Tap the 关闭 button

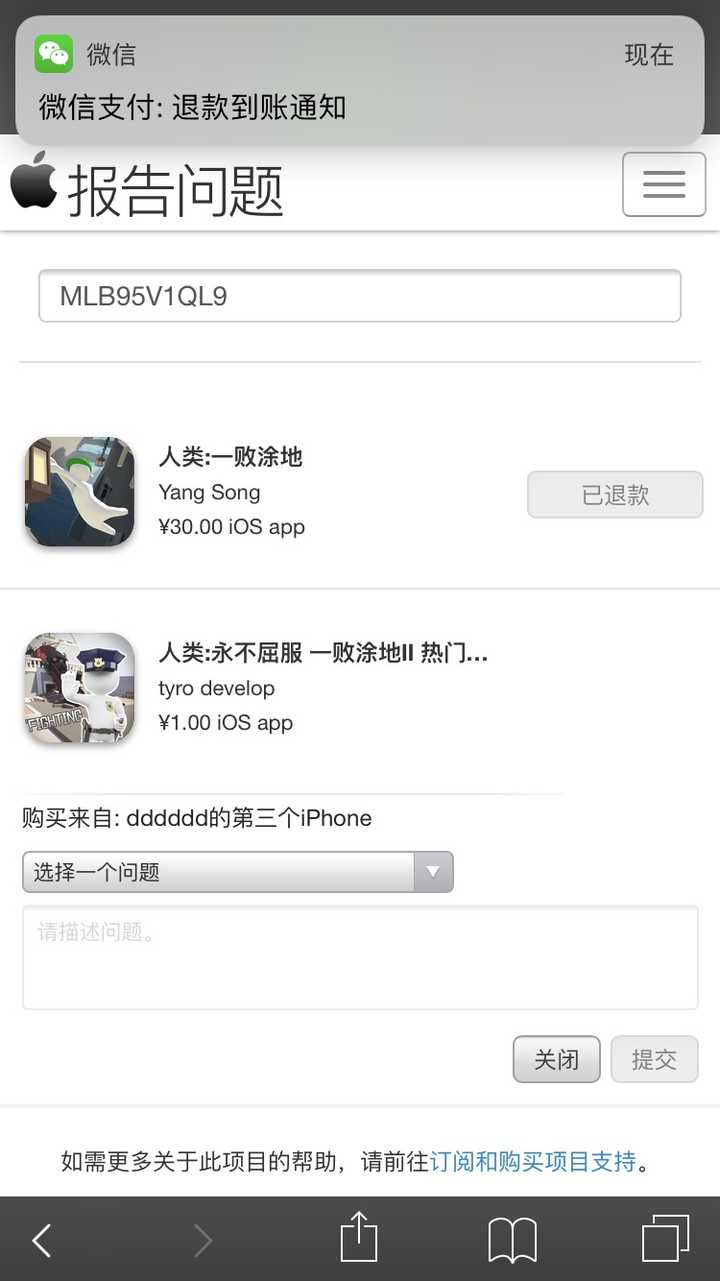(556, 1059)
